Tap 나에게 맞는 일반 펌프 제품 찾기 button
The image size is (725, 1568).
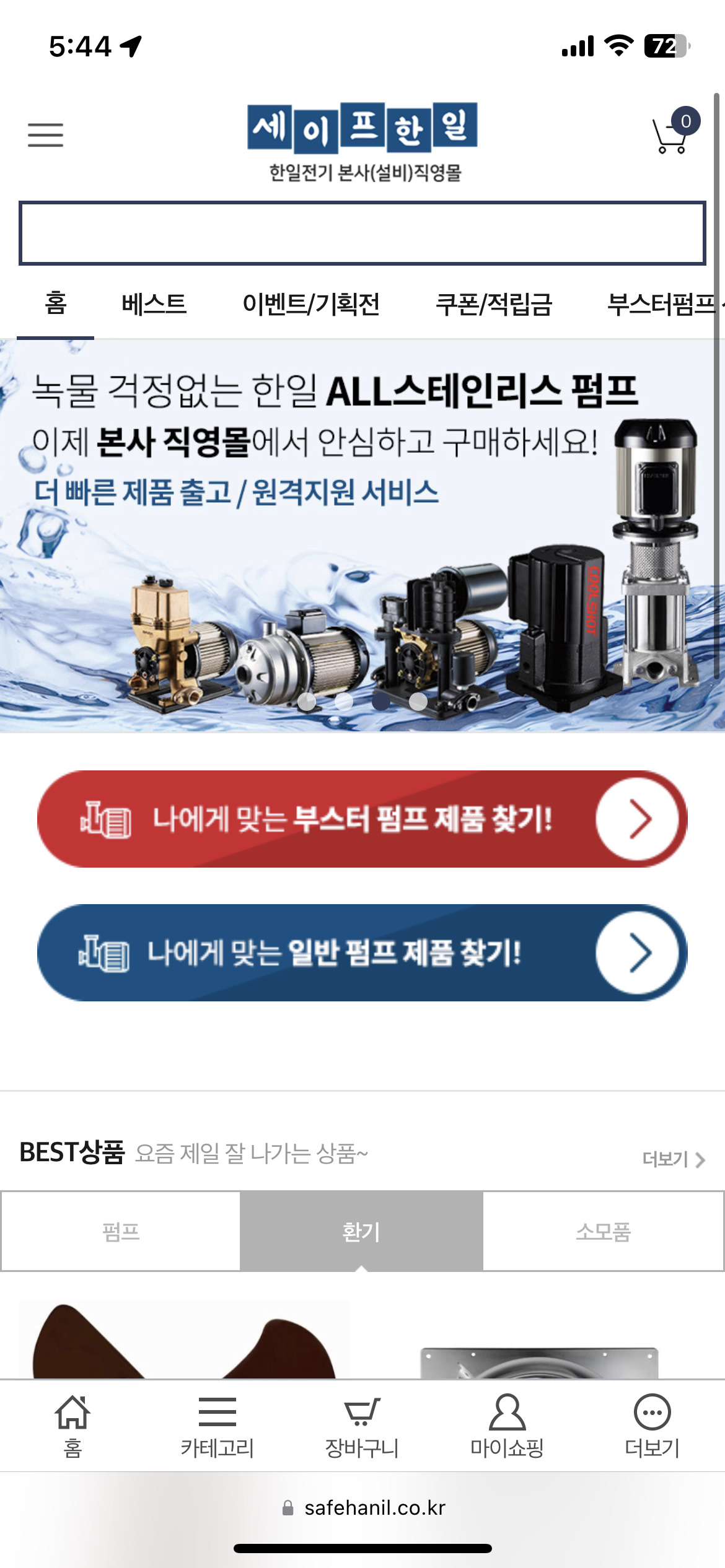[362, 952]
